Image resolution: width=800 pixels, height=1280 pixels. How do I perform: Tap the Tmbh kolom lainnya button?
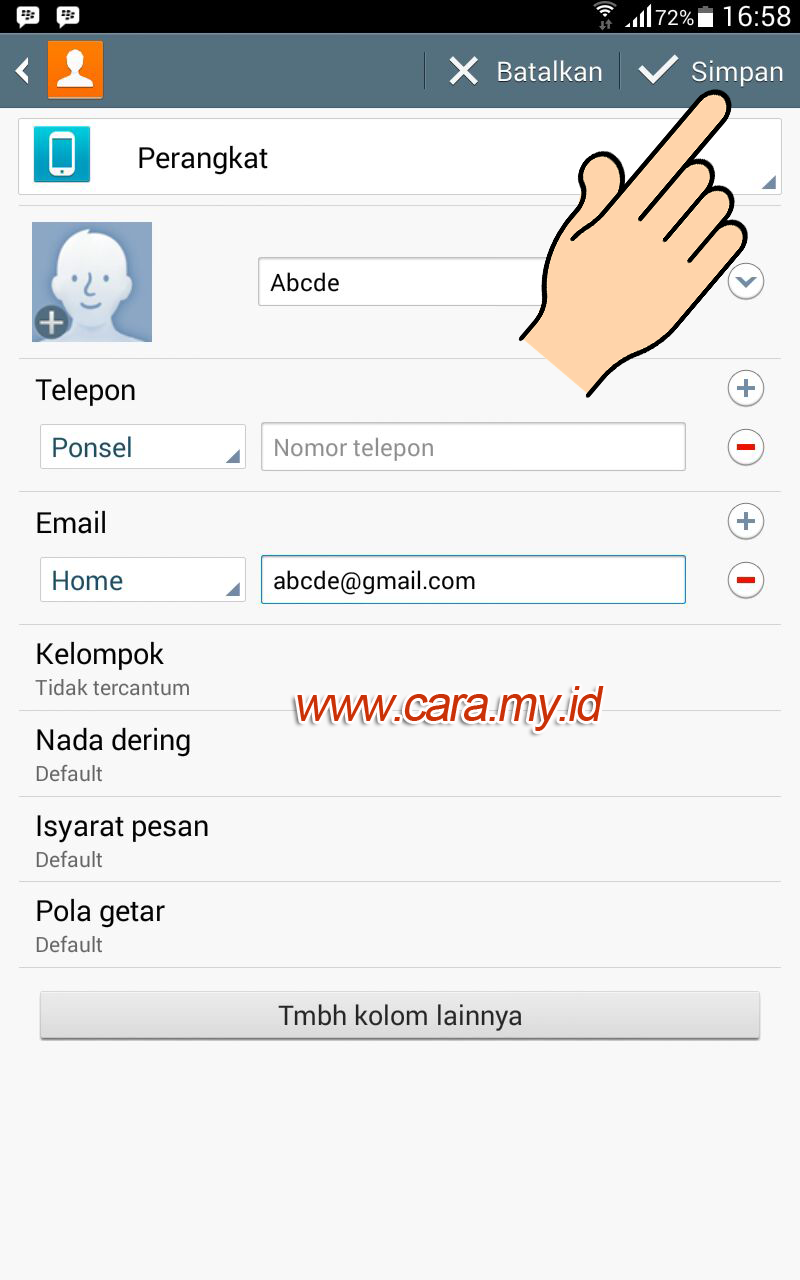tap(400, 1015)
